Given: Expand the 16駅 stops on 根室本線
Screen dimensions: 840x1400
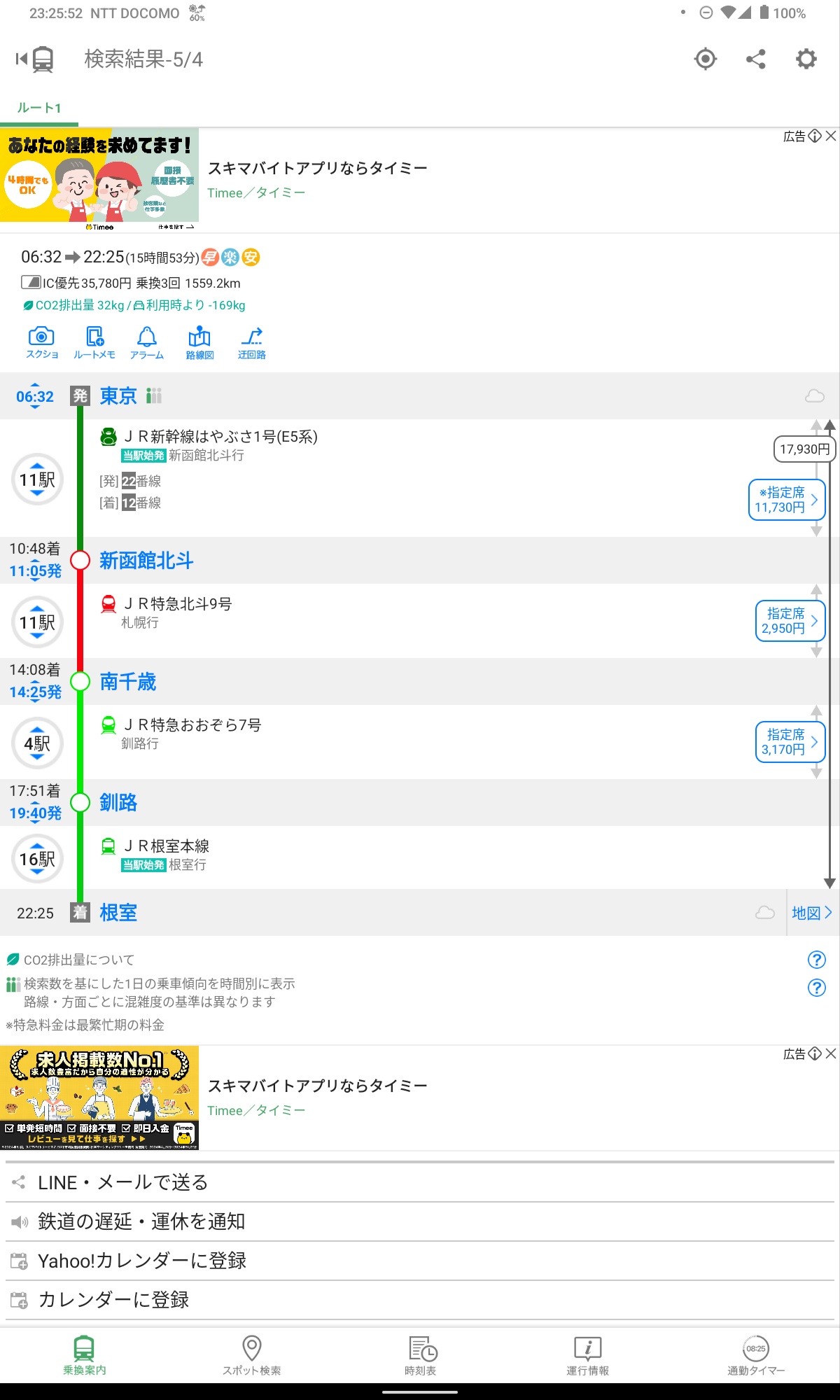Looking at the screenshot, I should (x=38, y=859).
